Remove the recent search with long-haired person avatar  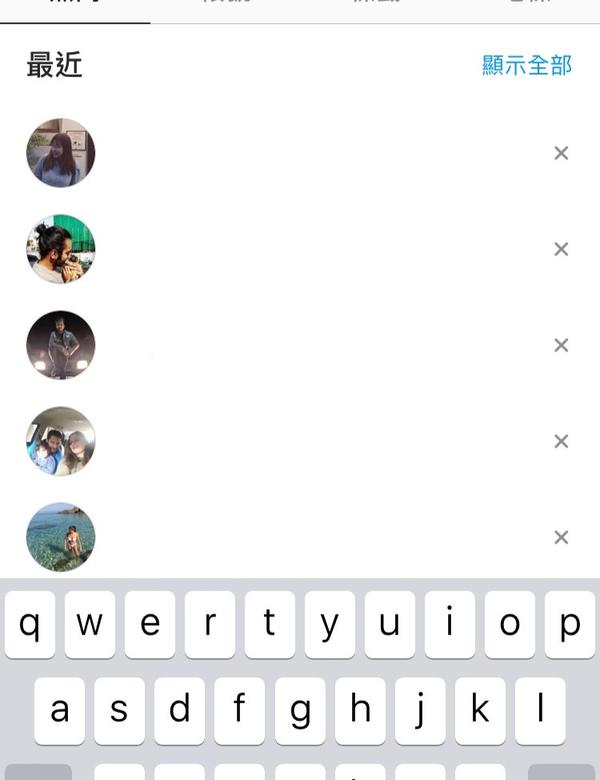pos(561,153)
